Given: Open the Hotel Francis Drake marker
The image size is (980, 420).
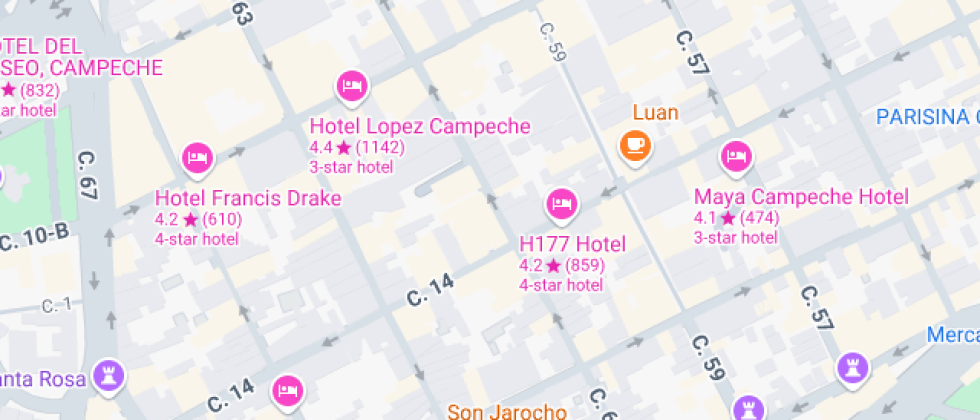Looking at the screenshot, I should (198, 158).
